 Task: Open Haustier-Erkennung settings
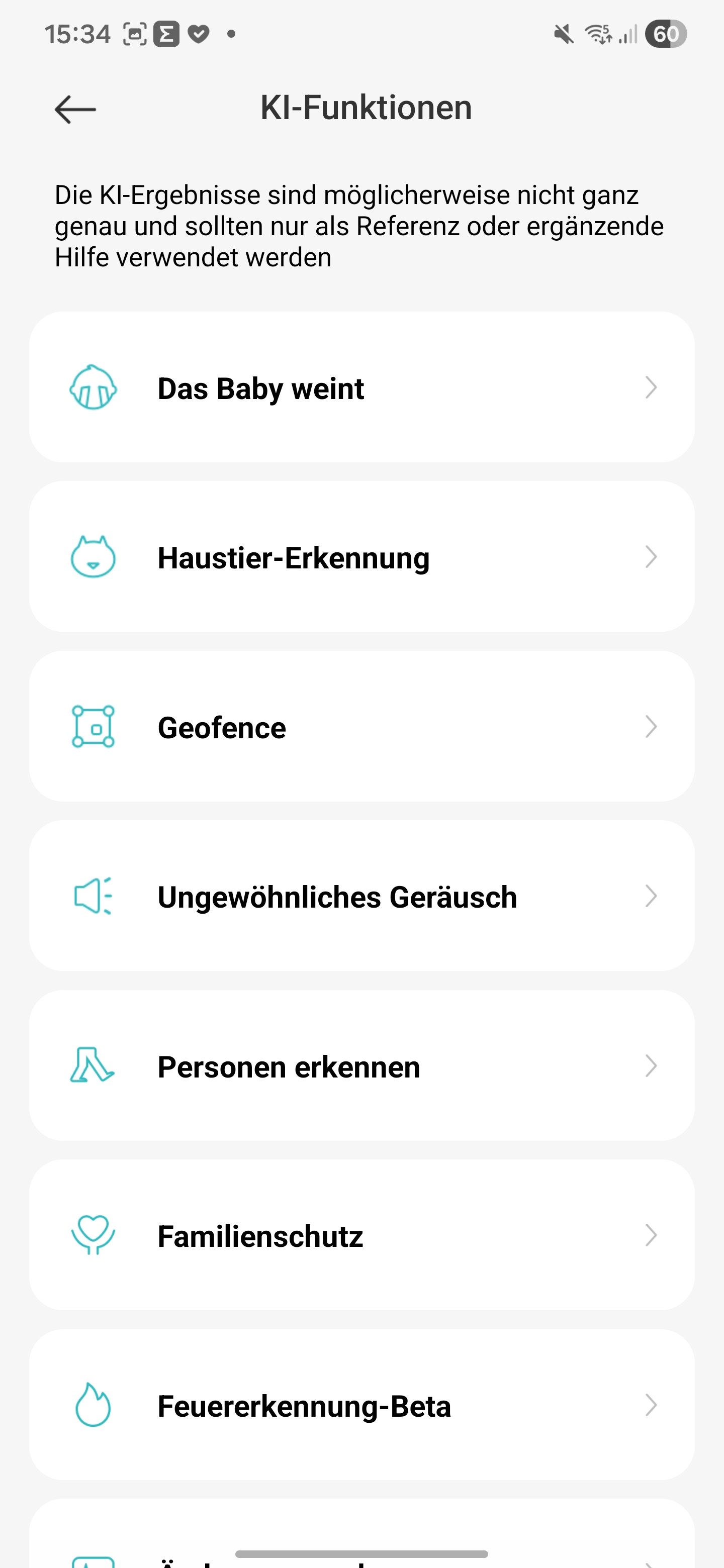coord(361,557)
